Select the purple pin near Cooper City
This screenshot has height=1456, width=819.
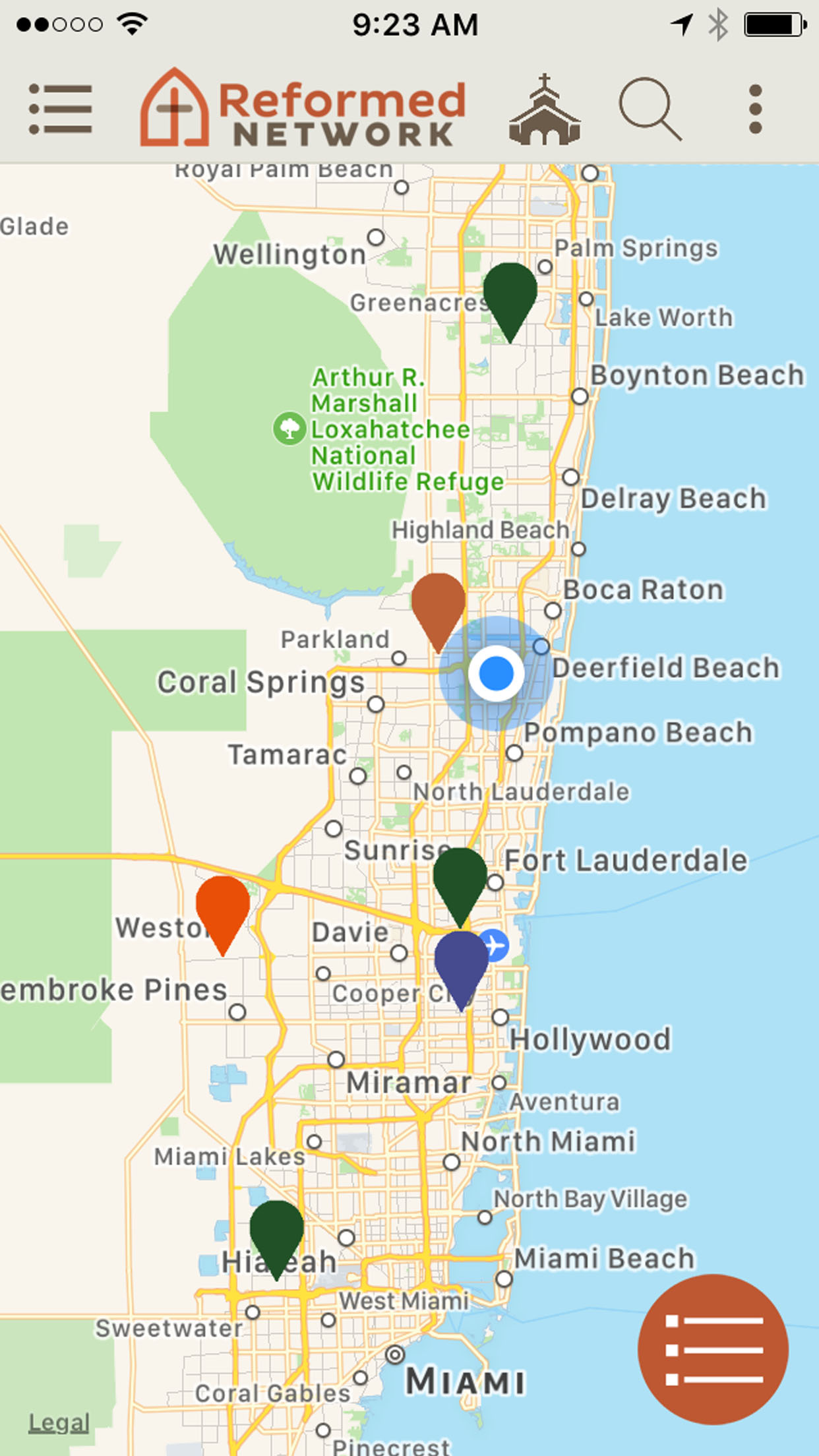coord(462,971)
